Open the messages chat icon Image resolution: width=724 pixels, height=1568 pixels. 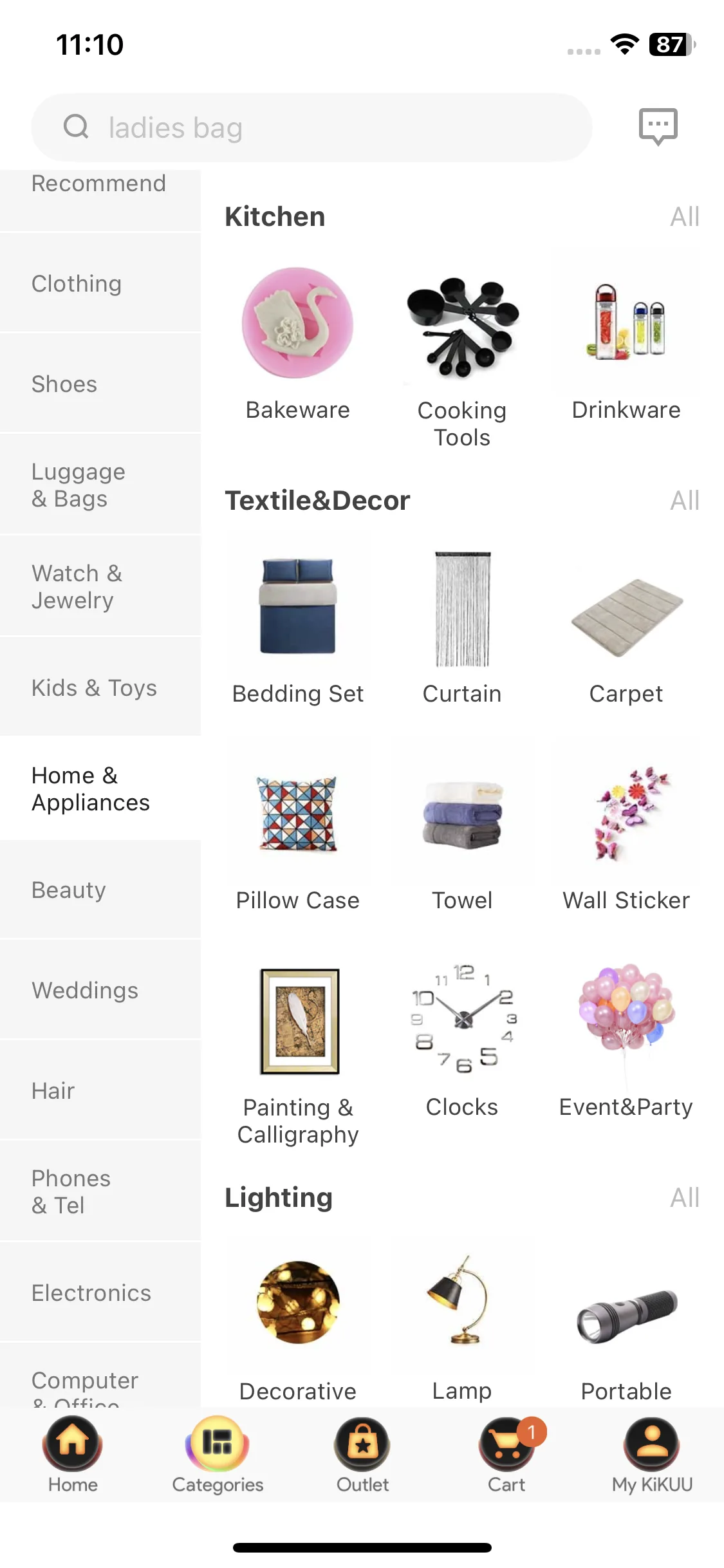tap(658, 126)
